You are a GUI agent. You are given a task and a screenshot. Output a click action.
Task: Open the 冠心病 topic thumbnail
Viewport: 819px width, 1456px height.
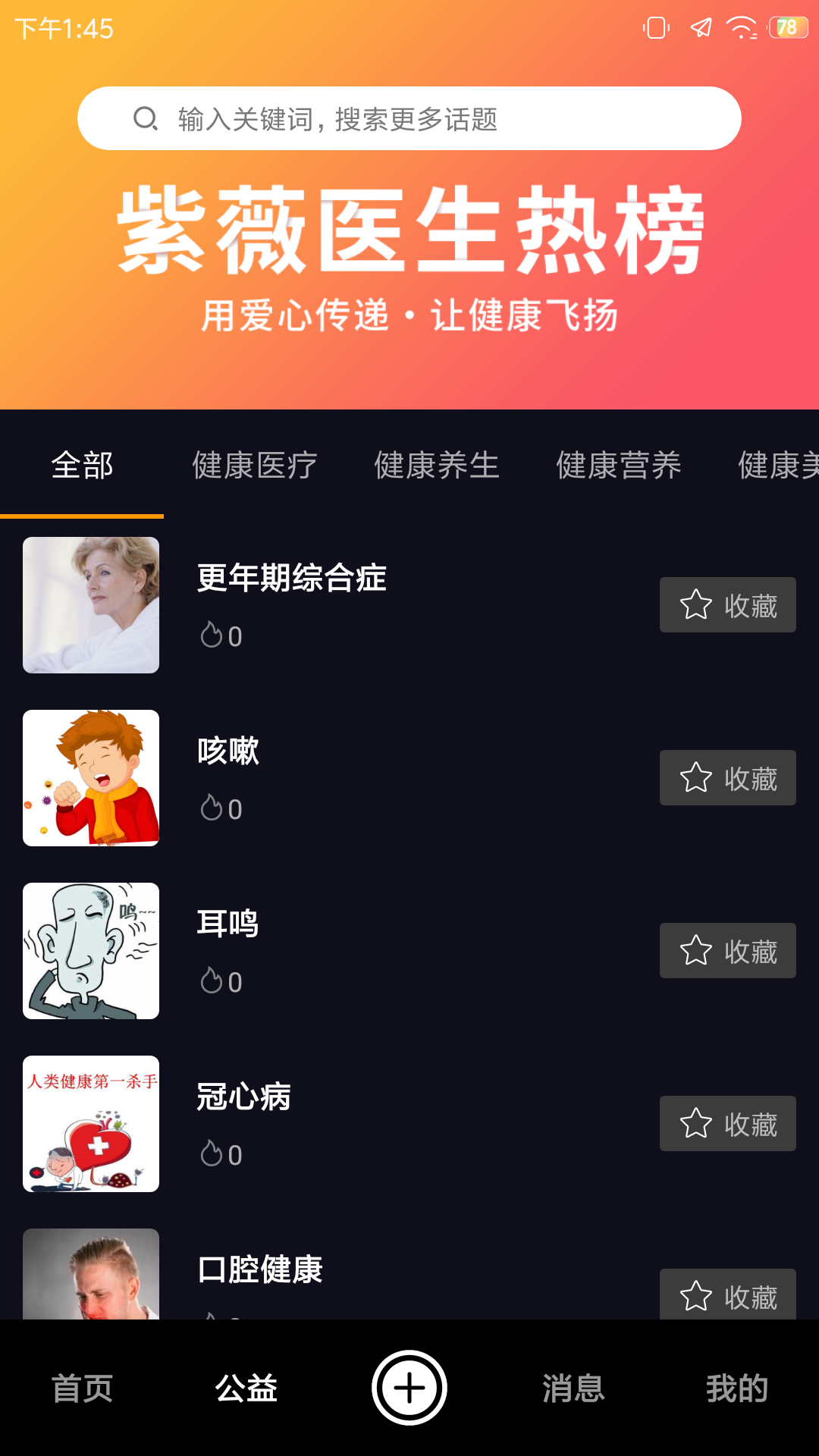(x=90, y=1124)
